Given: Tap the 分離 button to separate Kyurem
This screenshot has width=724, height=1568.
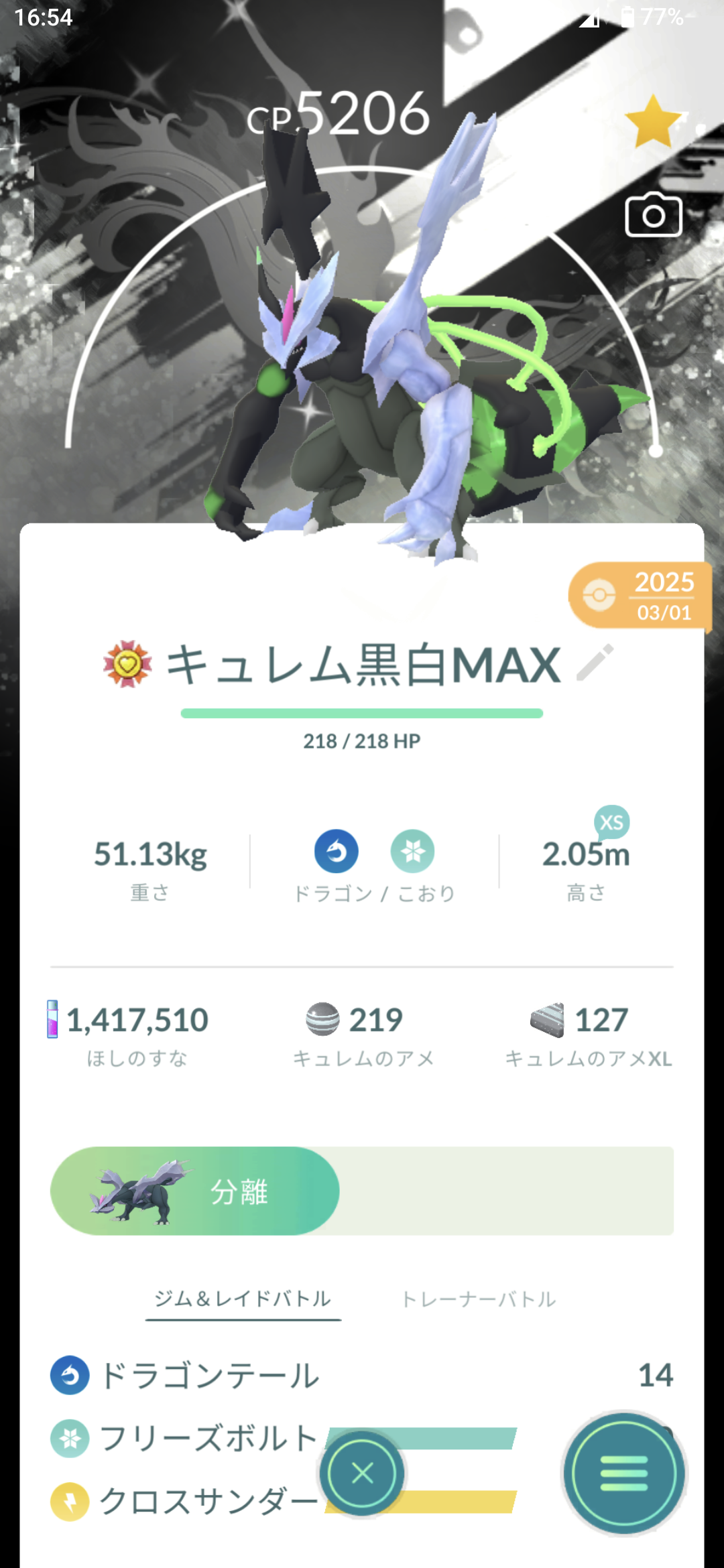Looking at the screenshot, I should [x=195, y=1191].
